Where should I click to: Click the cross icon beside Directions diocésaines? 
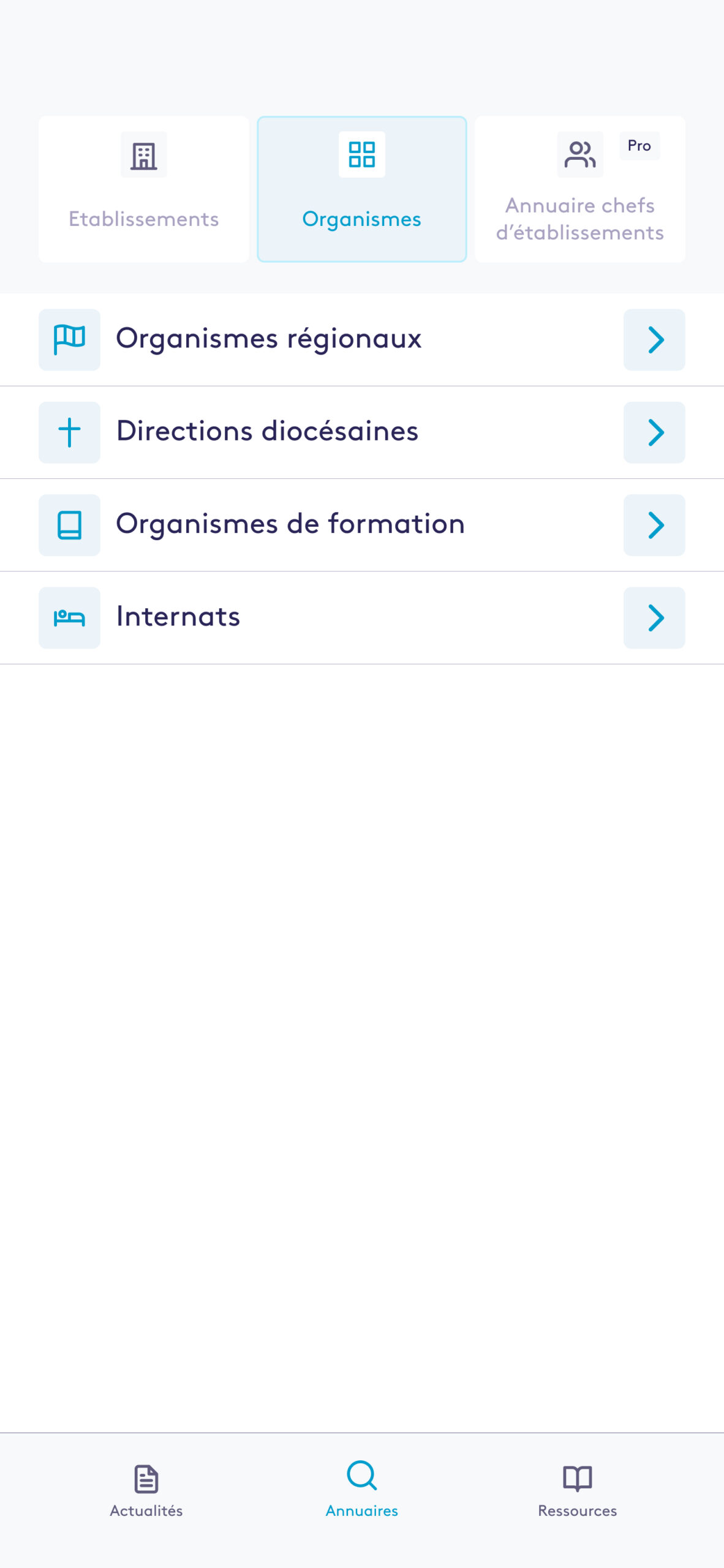(x=69, y=432)
